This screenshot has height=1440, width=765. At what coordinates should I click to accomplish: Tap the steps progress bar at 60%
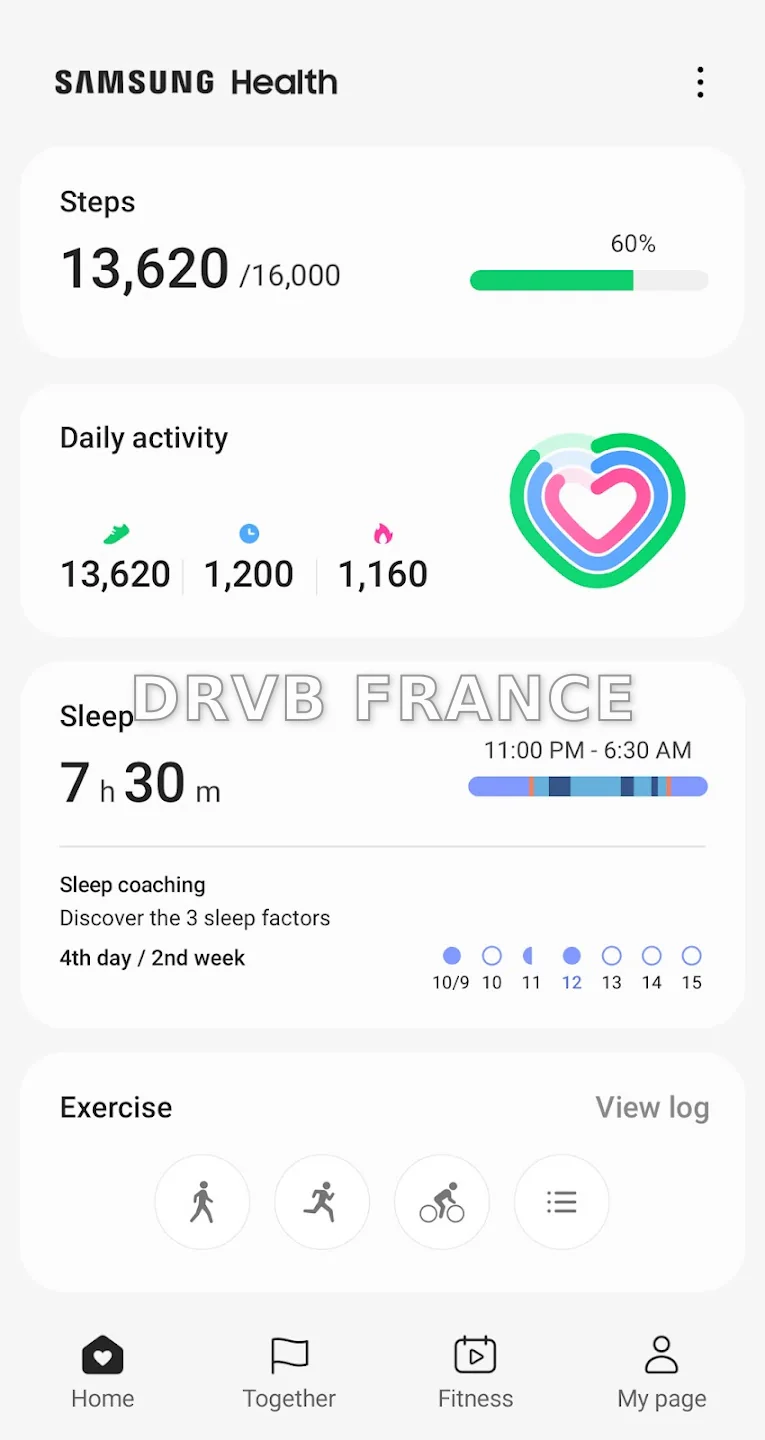588,280
